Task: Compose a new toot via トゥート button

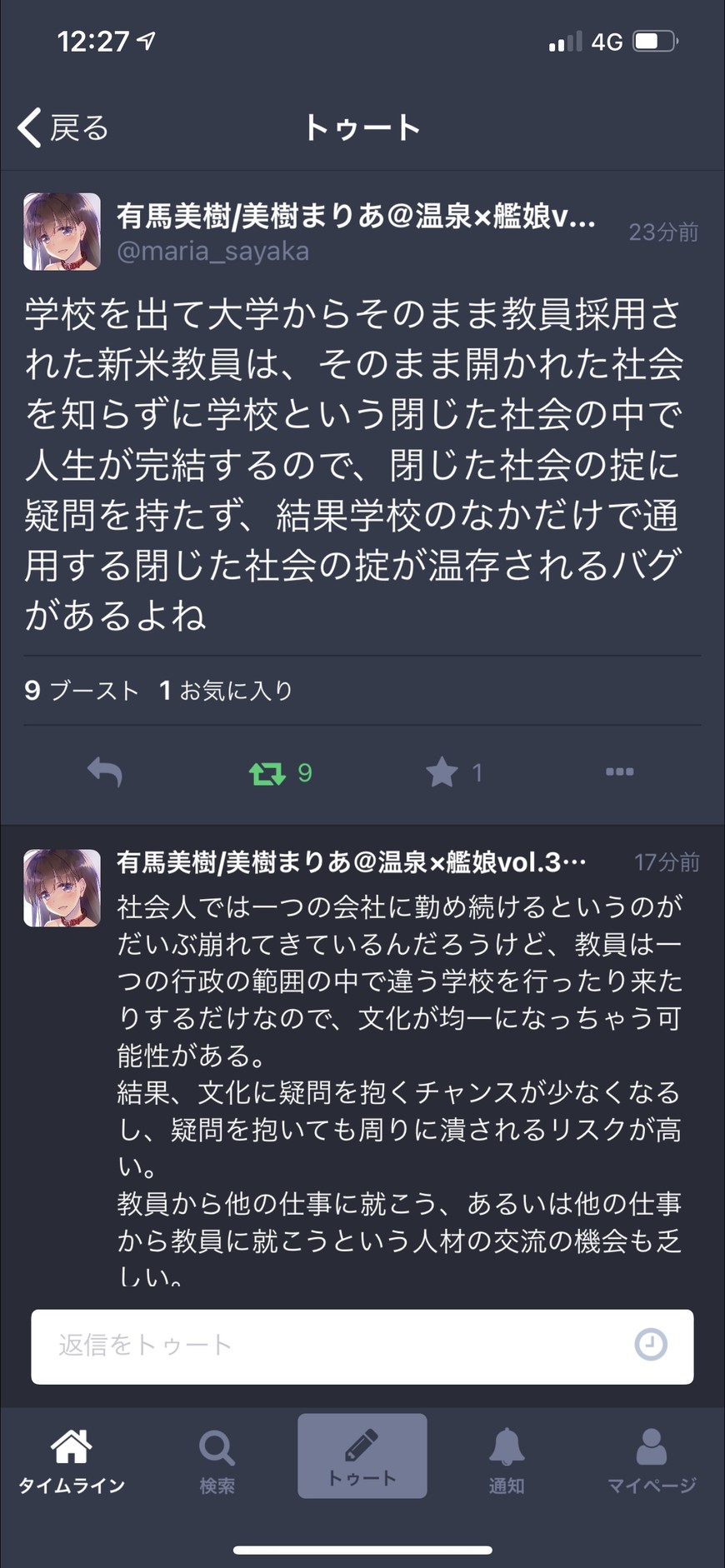Action: coord(362,1456)
